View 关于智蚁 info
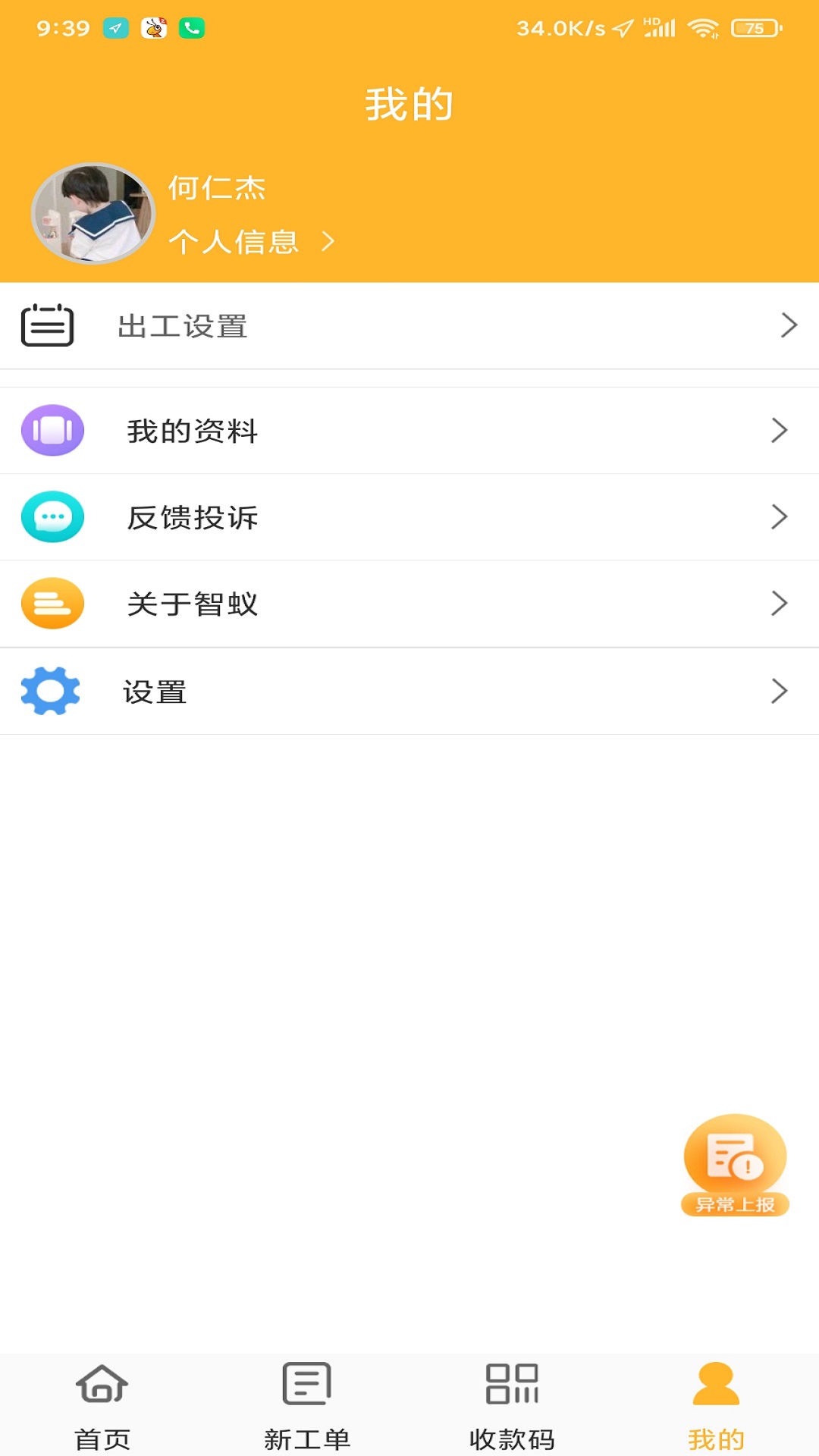The image size is (819, 1456). pyautogui.click(x=409, y=604)
